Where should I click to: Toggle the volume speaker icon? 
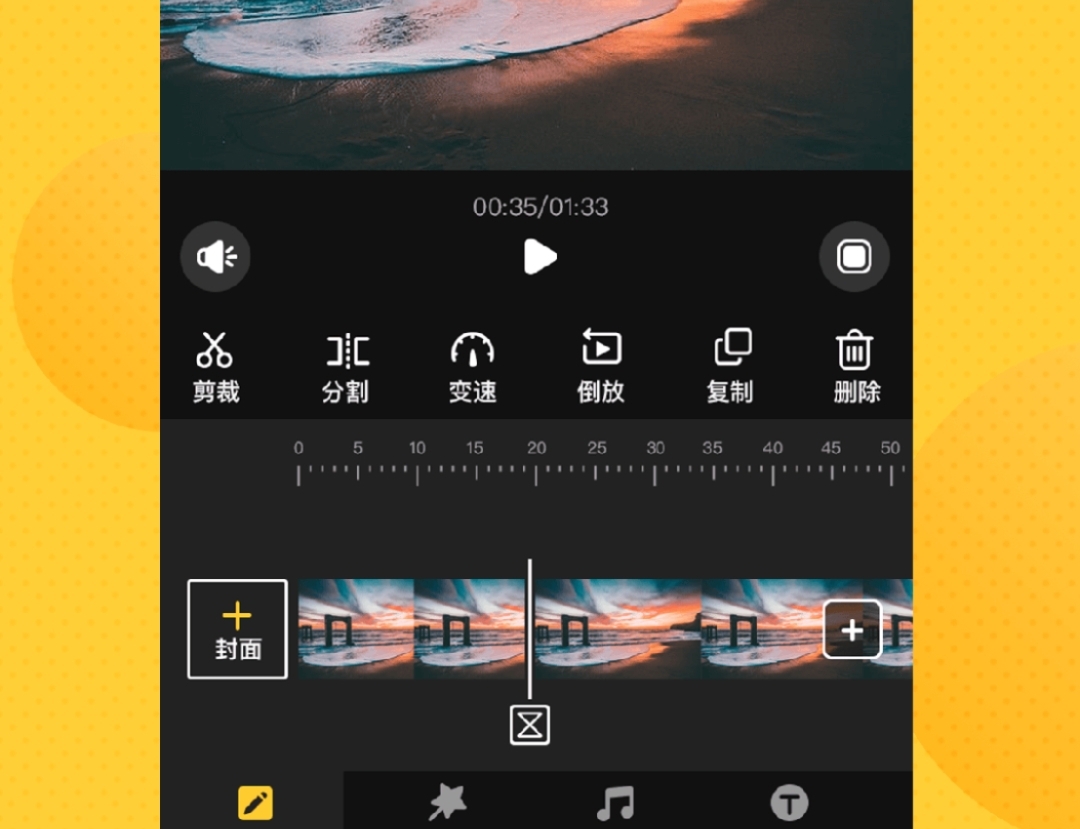coord(215,257)
